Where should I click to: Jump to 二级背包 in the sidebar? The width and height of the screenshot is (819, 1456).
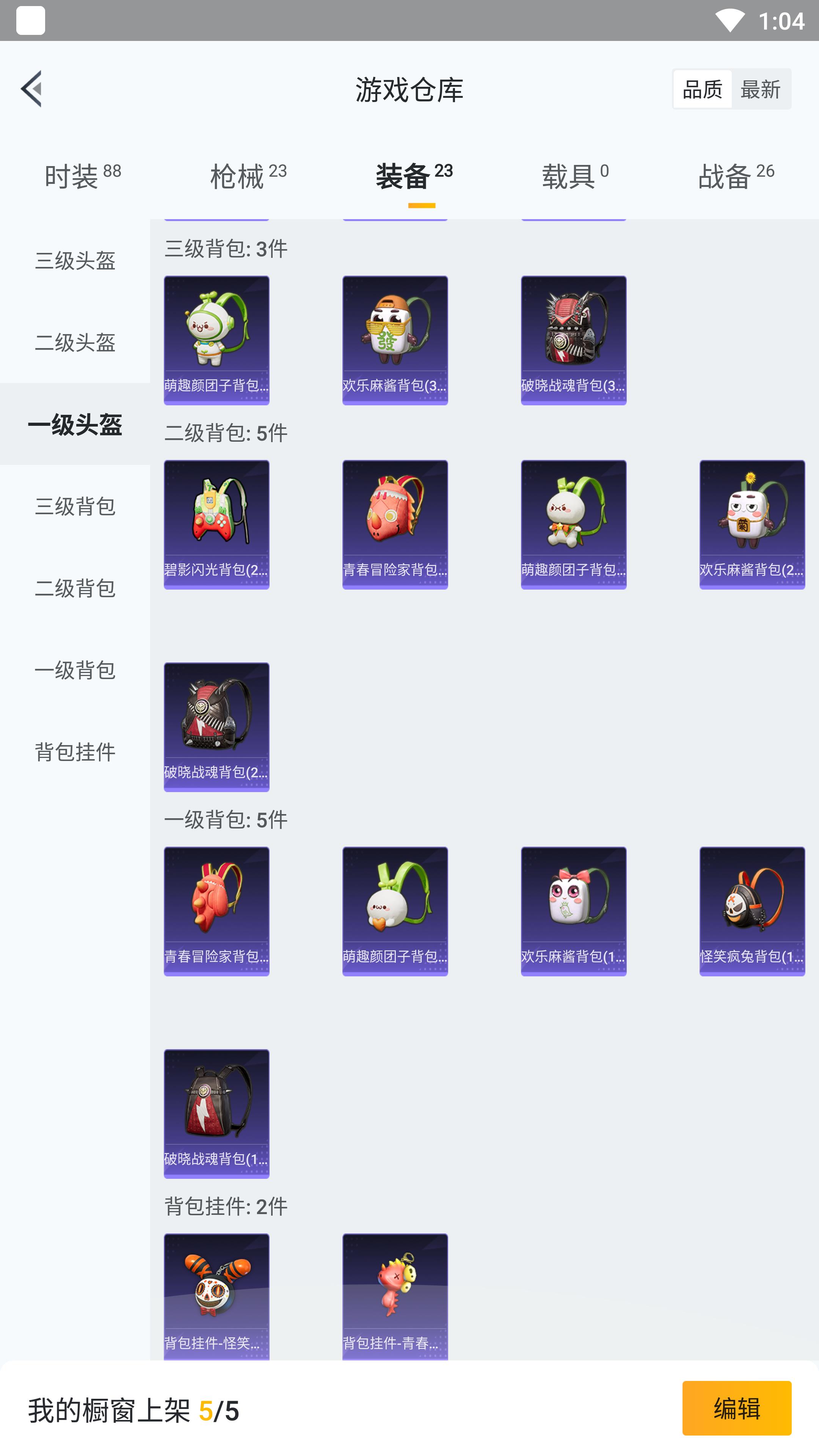(x=75, y=588)
